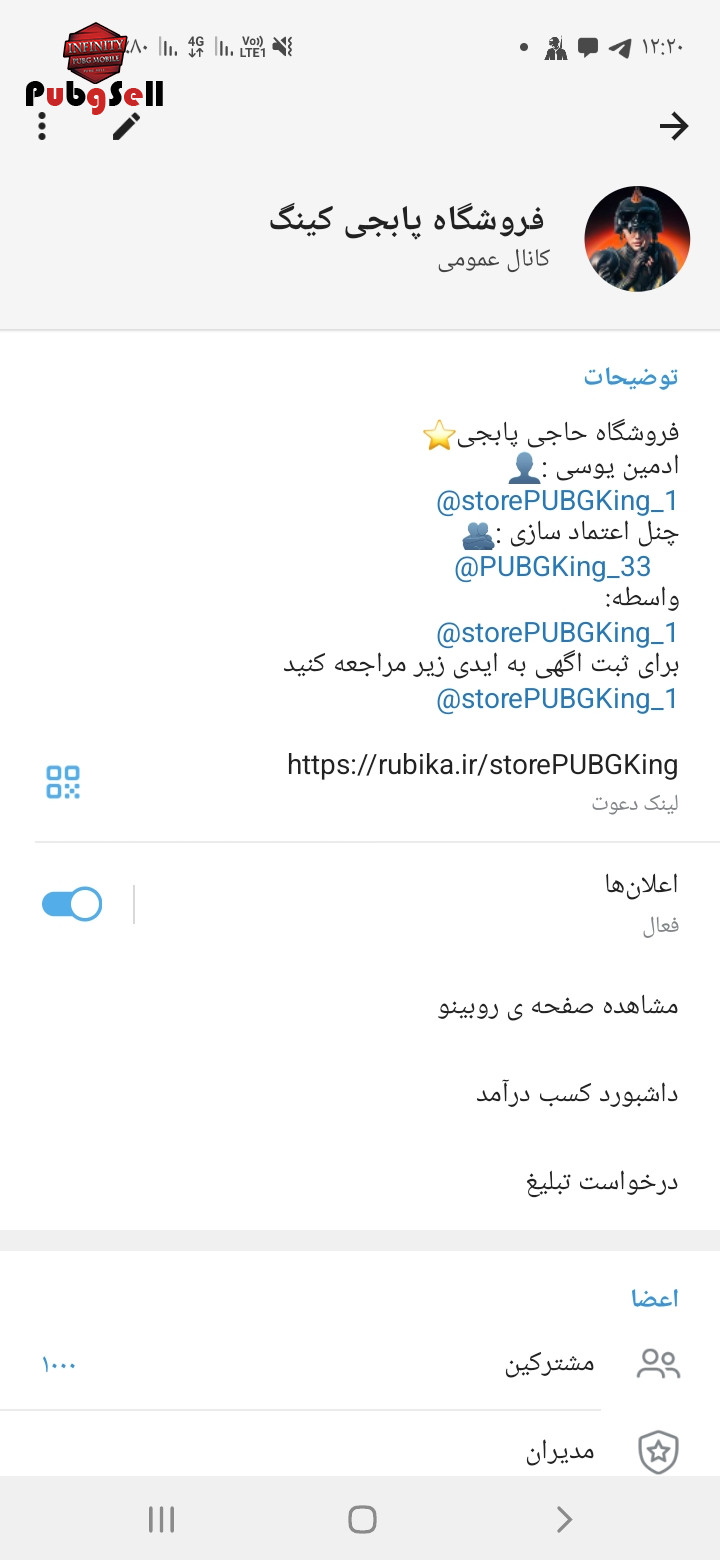View the channel profile picture
720x1560 pixels.
click(x=637, y=239)
